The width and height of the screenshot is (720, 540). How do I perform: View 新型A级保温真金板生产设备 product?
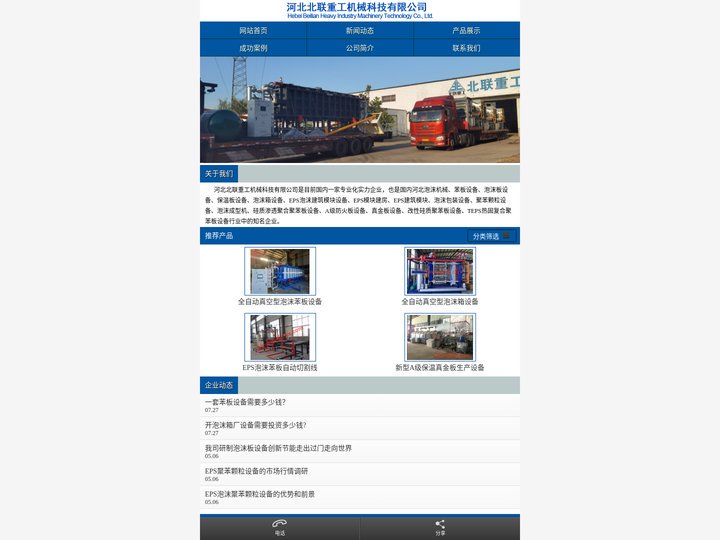(440, 338)
